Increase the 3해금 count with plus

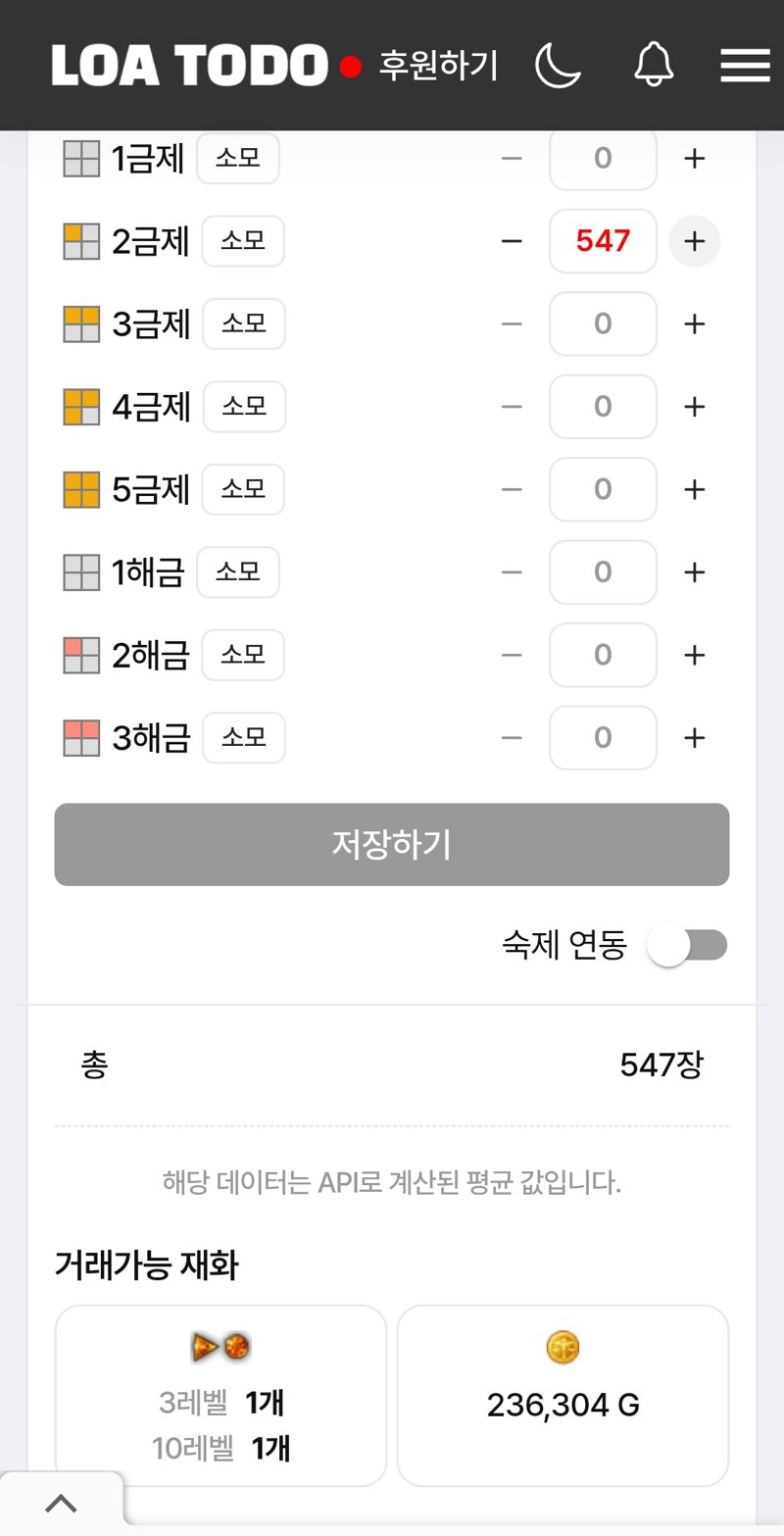tap(695, 737)
